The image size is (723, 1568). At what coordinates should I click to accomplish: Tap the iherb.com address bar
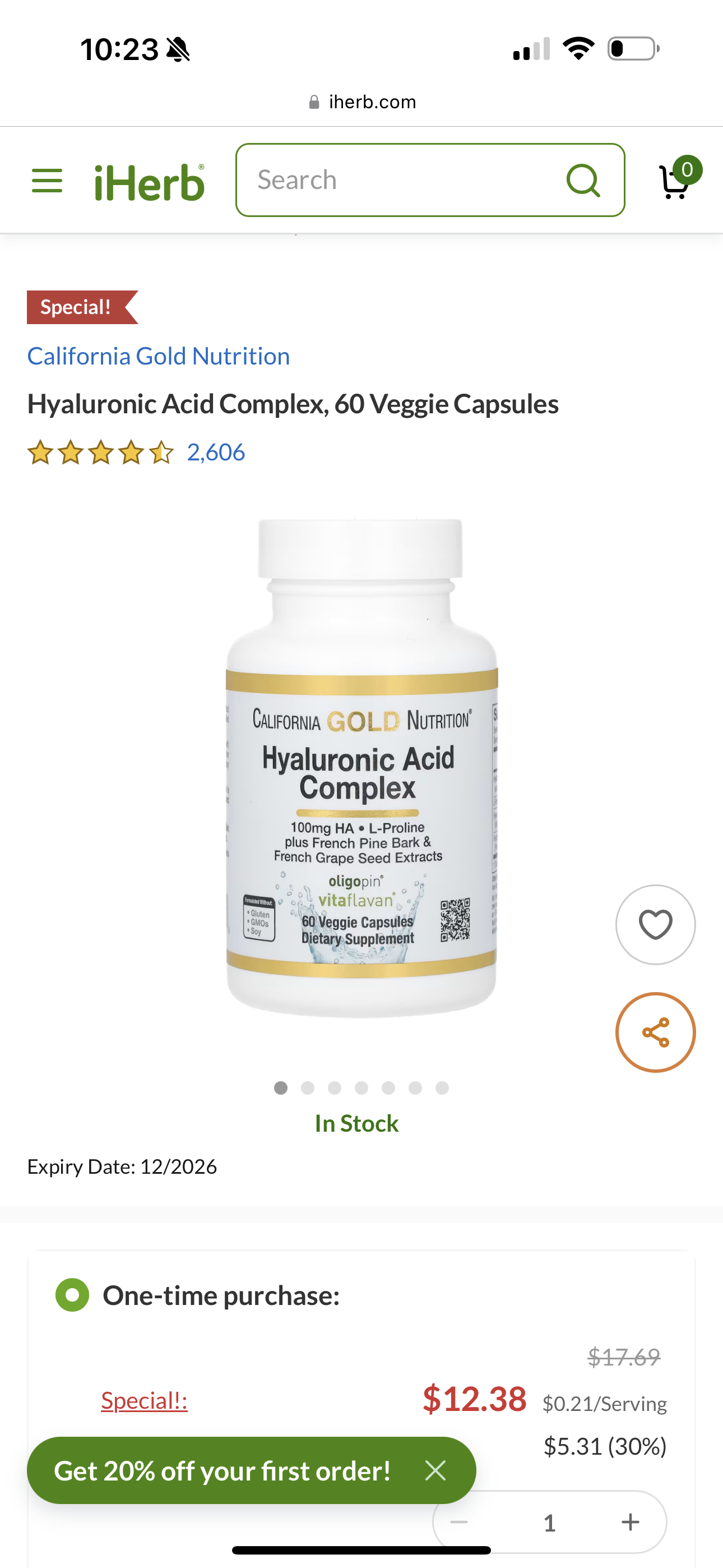(361, 102)
